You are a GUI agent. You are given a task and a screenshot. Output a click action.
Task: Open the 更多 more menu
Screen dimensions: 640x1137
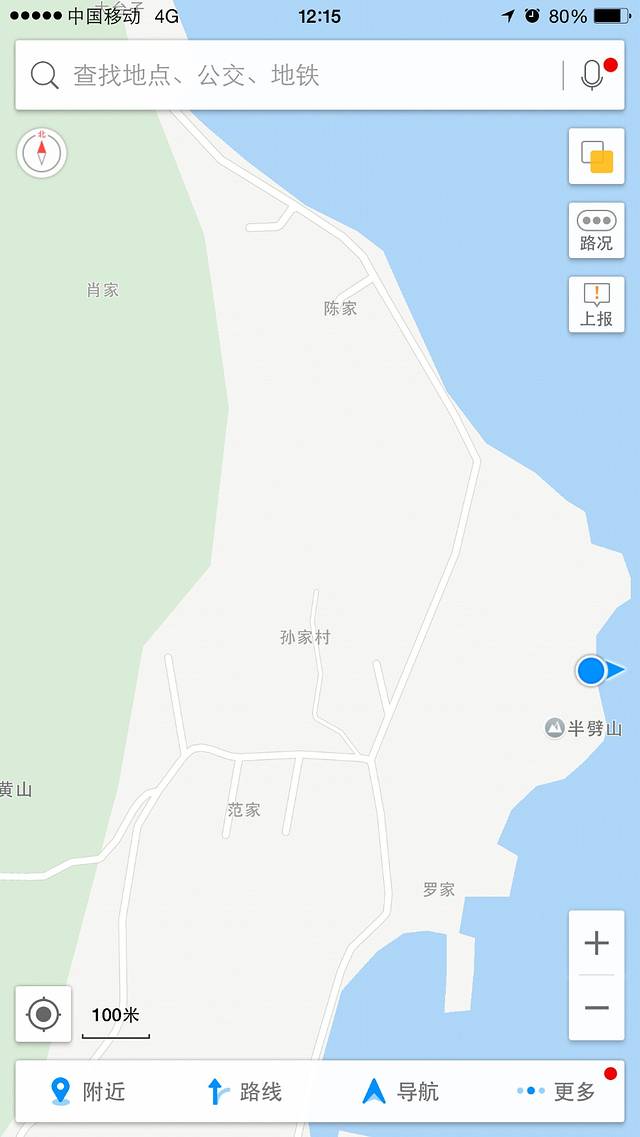[x=558, y=1091]
